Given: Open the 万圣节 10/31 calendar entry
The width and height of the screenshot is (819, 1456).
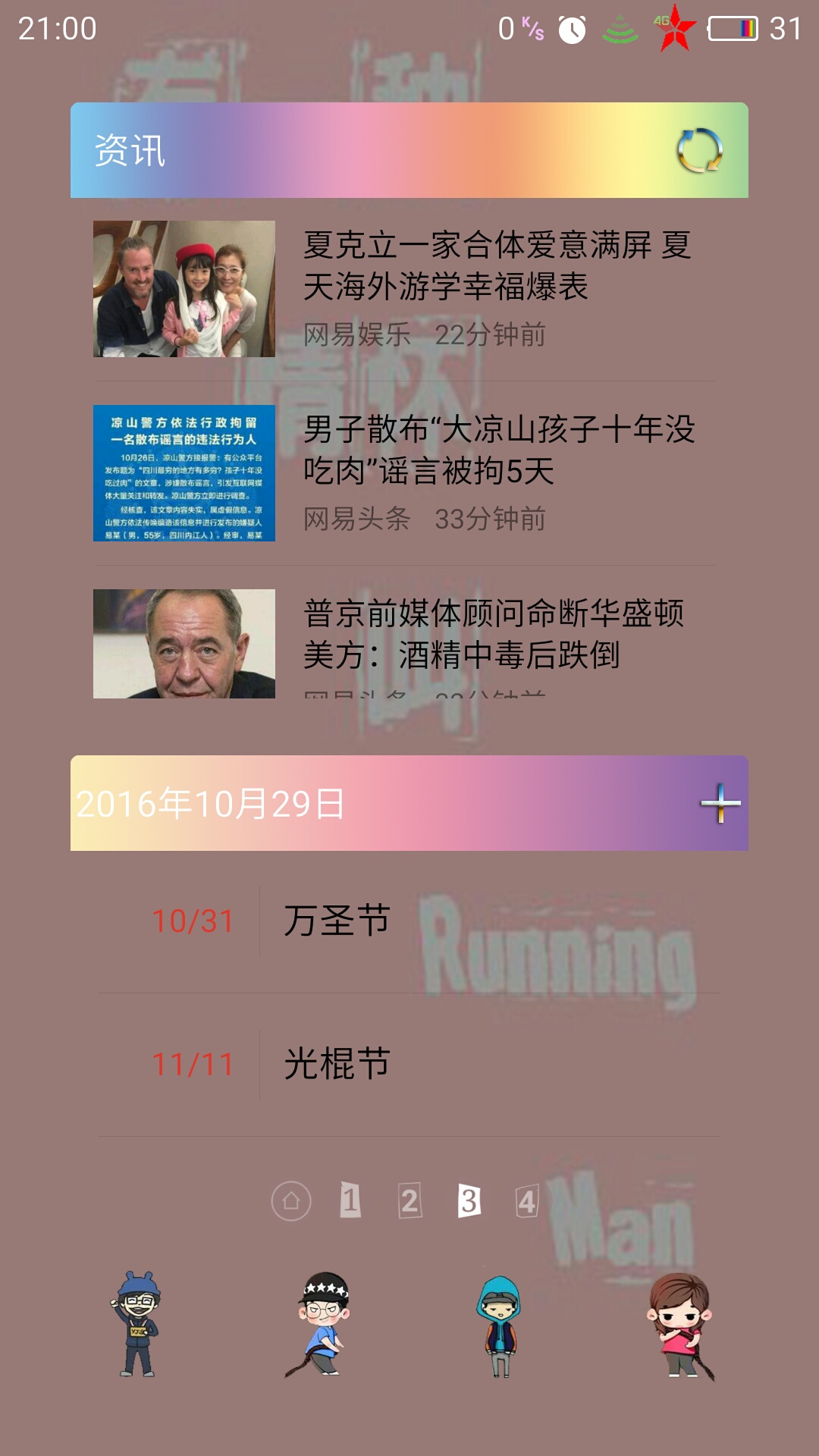Looking at the screenshot, I should point(409,921).
